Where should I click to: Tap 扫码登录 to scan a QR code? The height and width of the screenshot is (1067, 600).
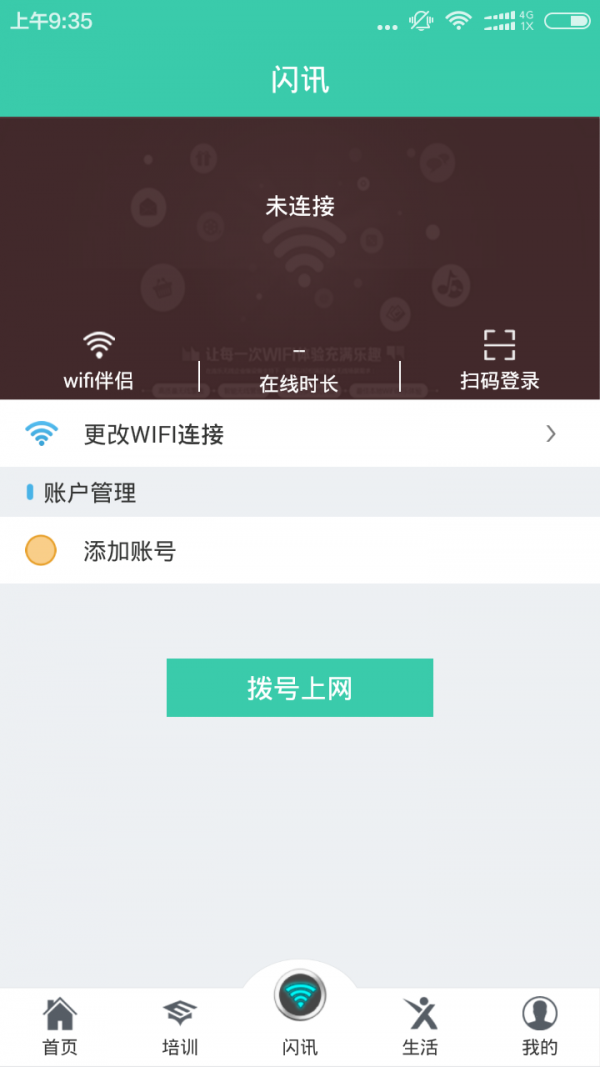click(499, 360)
